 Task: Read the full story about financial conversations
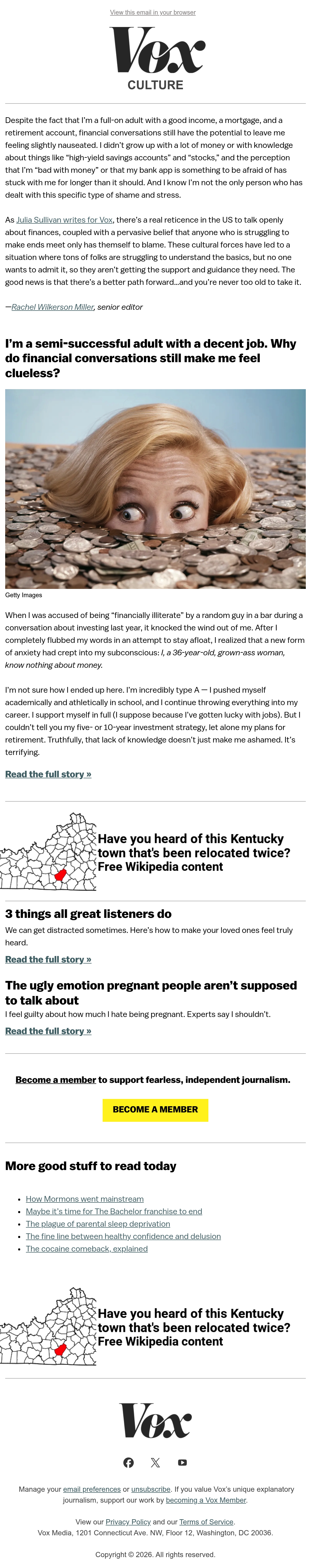(48, 774)
